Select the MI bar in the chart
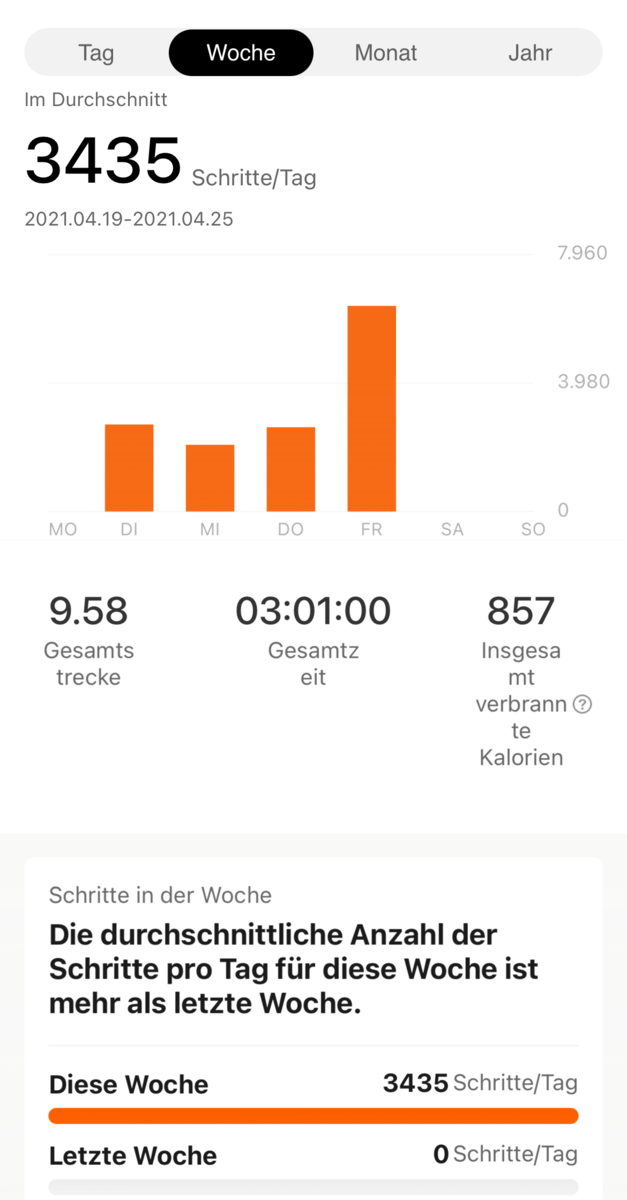The height and width of the screenshot is (1200, 627). pos(210,478)
